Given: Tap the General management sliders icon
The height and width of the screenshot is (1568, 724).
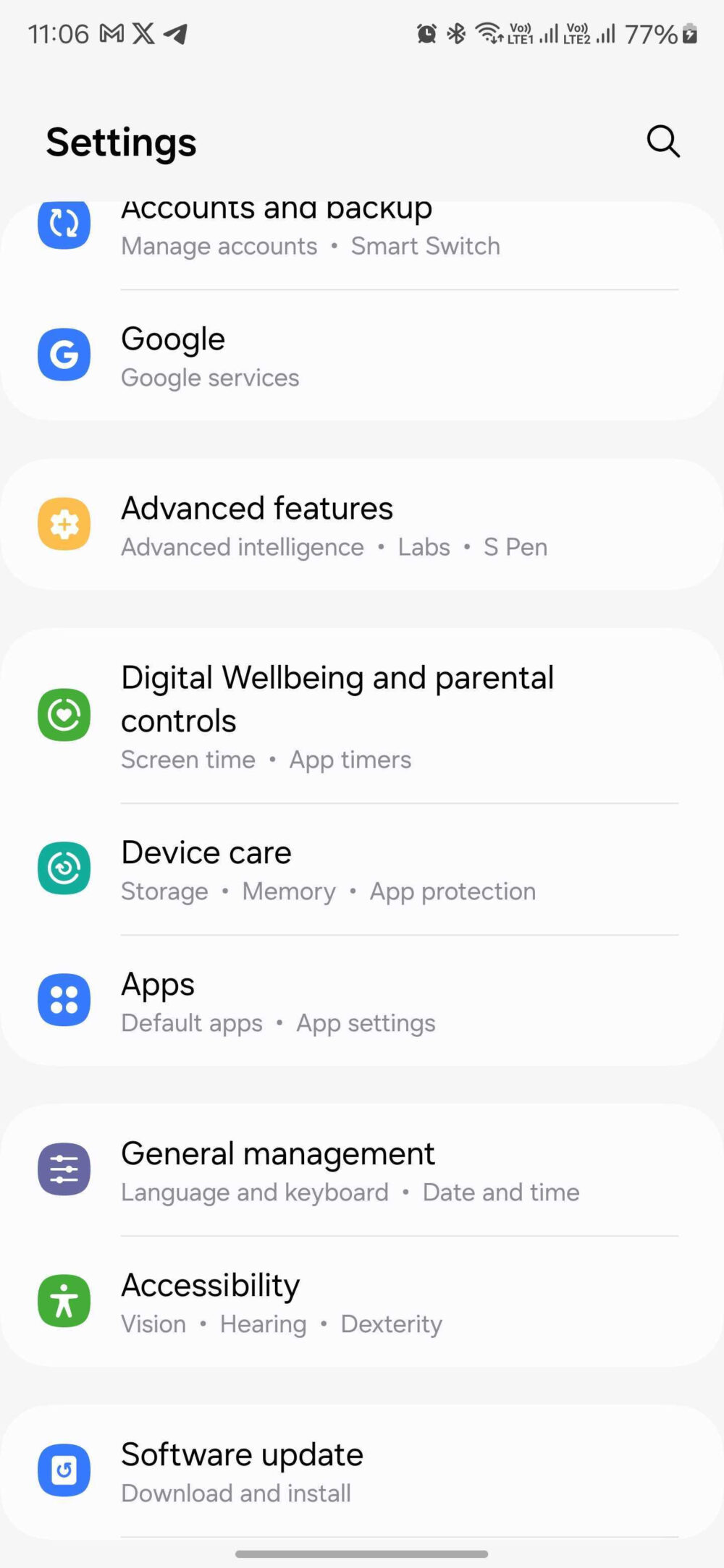Looking at the screenshot, I should [64, 1169].
